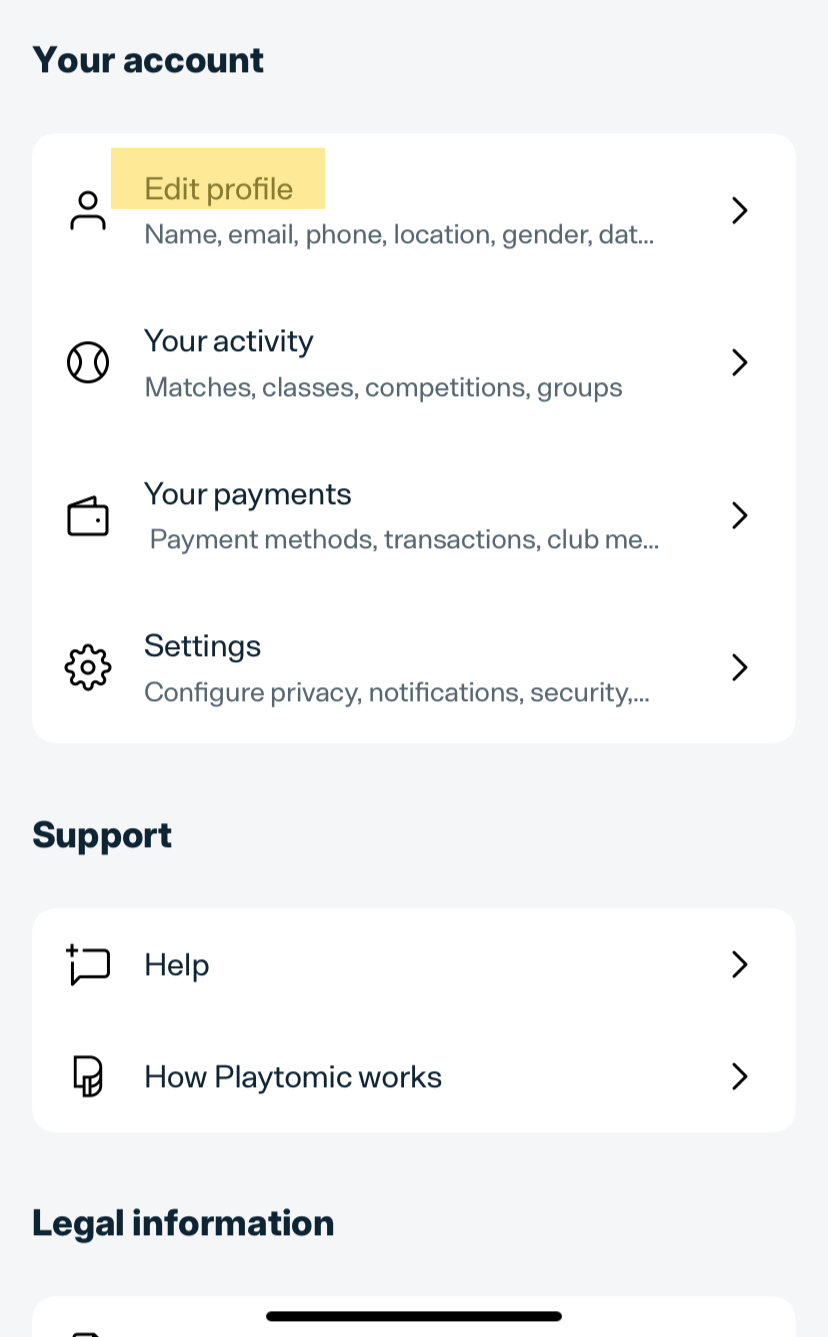Expand Your payments via the right chevron
The height and width of the screenshot is (1337, 828).
coord(739,515)
